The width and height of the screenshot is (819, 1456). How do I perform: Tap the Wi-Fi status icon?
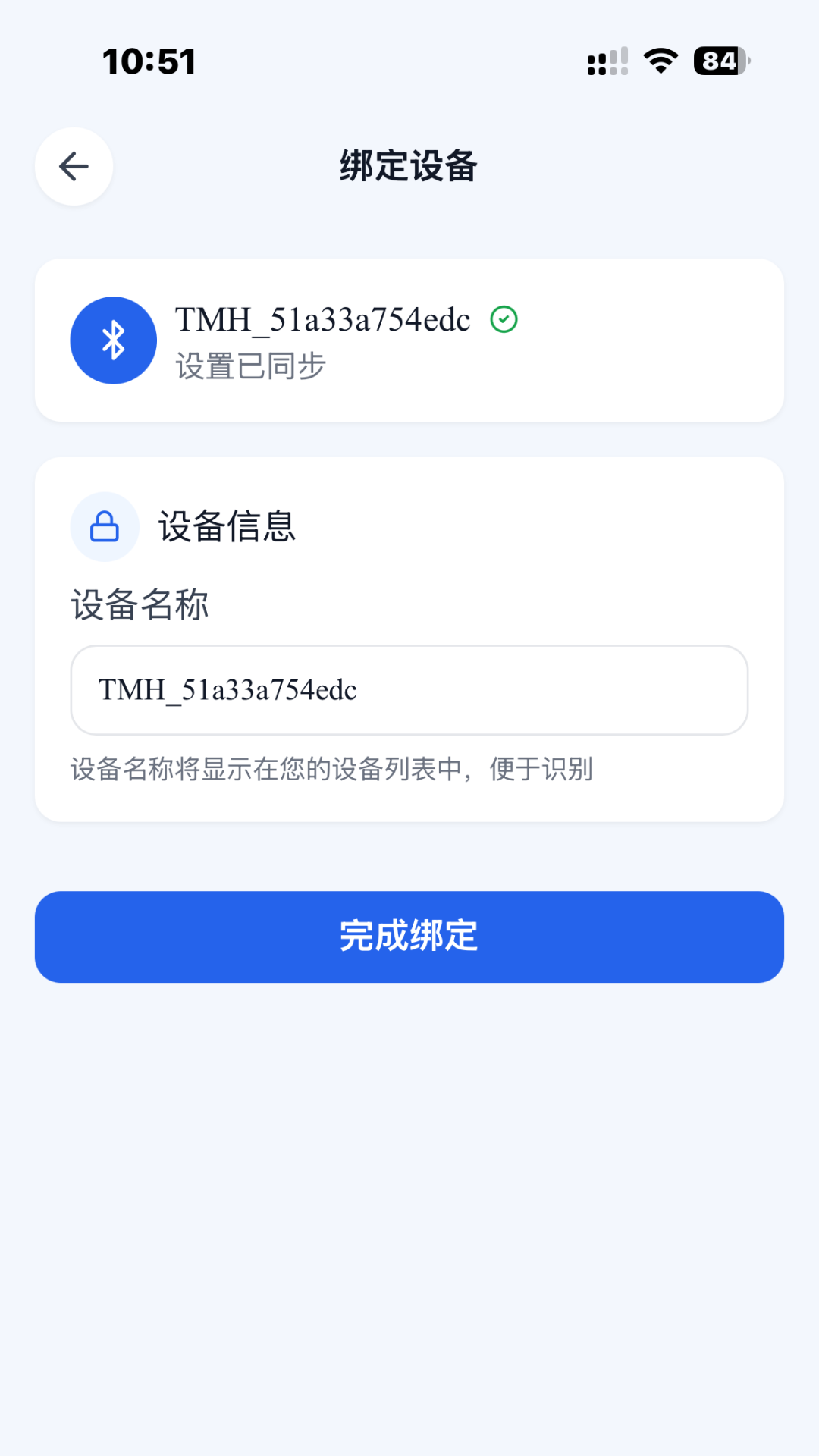[x=659, y=62]
